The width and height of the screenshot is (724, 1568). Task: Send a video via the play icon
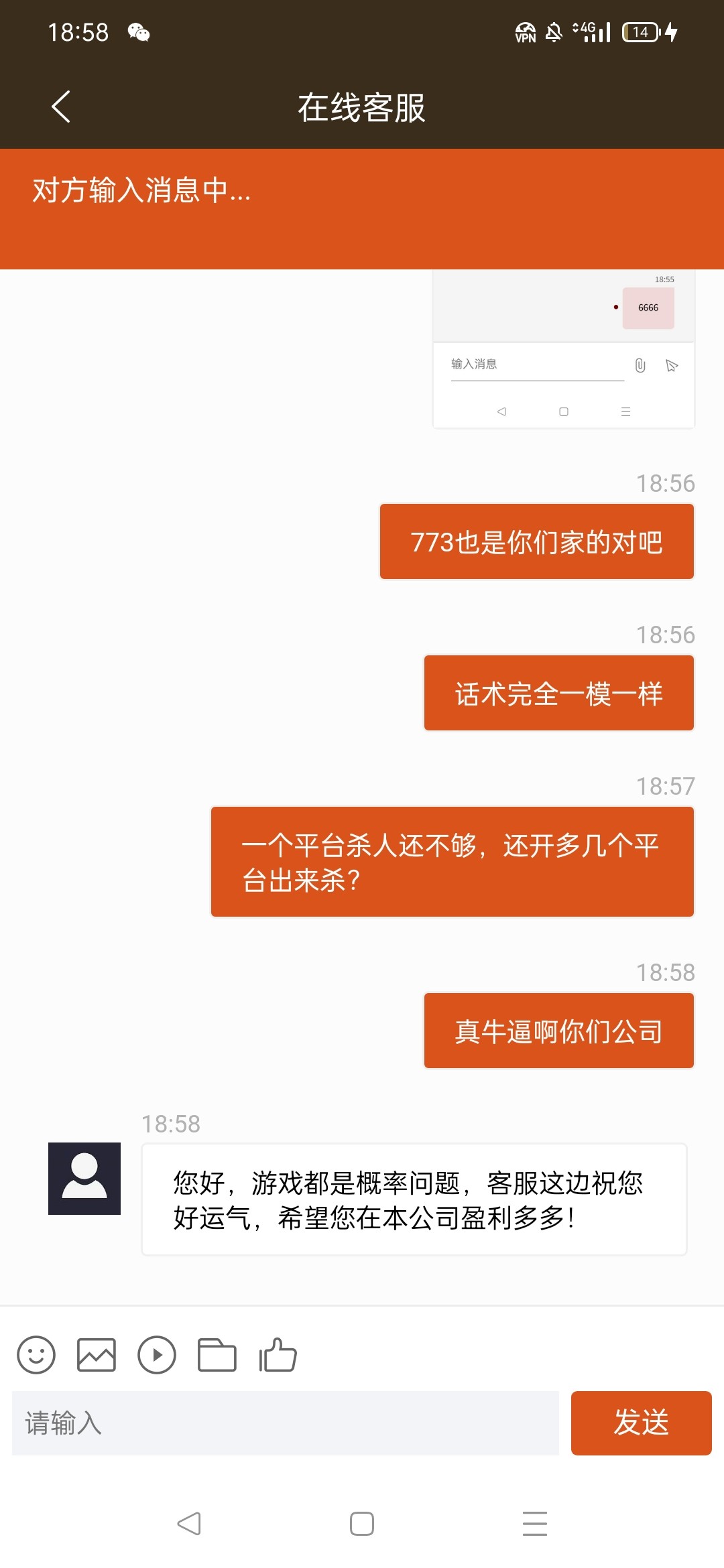(157, 1355)
